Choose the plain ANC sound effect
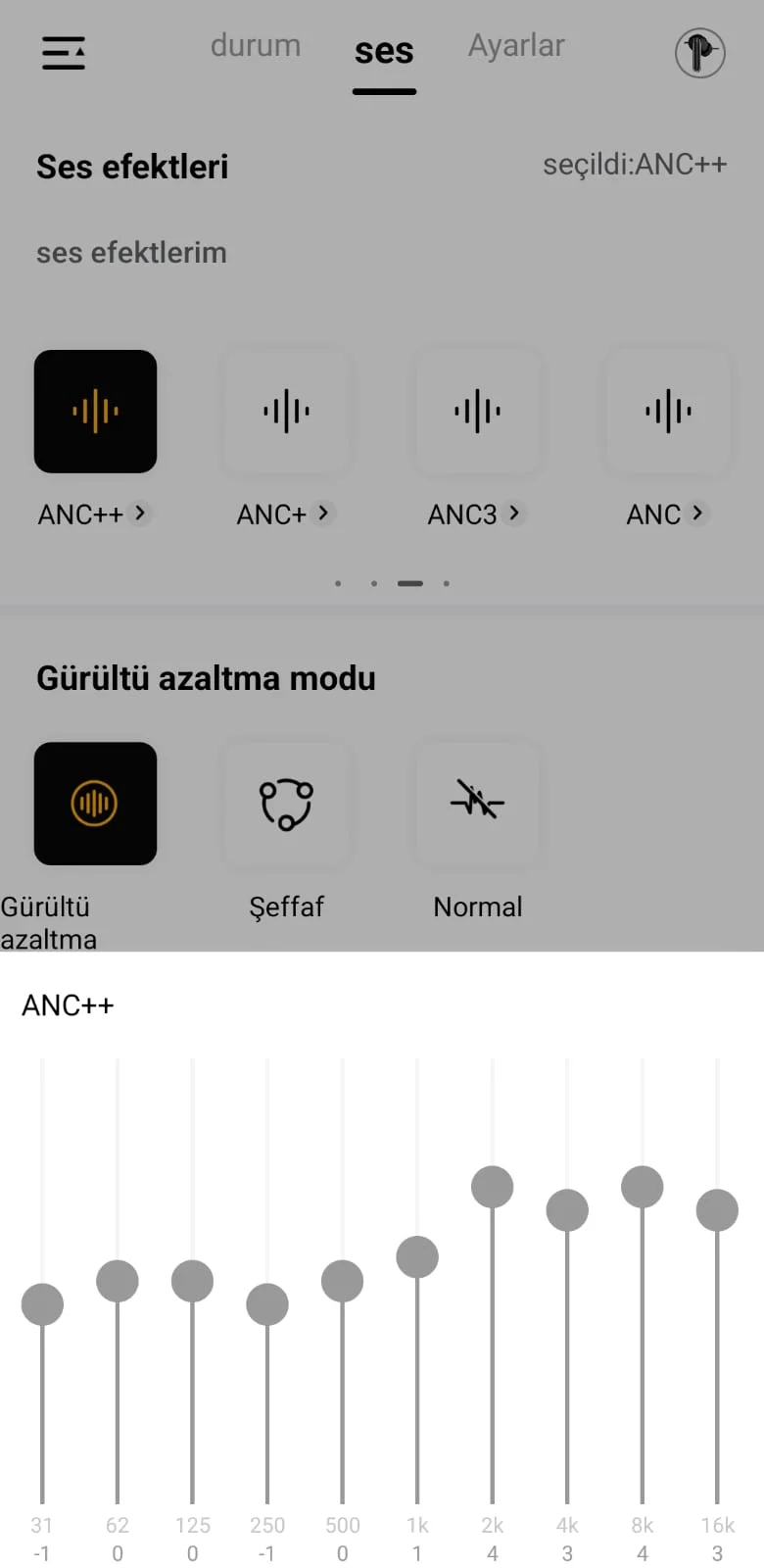This screenshot has width=764, height=1568. point(668,412)
